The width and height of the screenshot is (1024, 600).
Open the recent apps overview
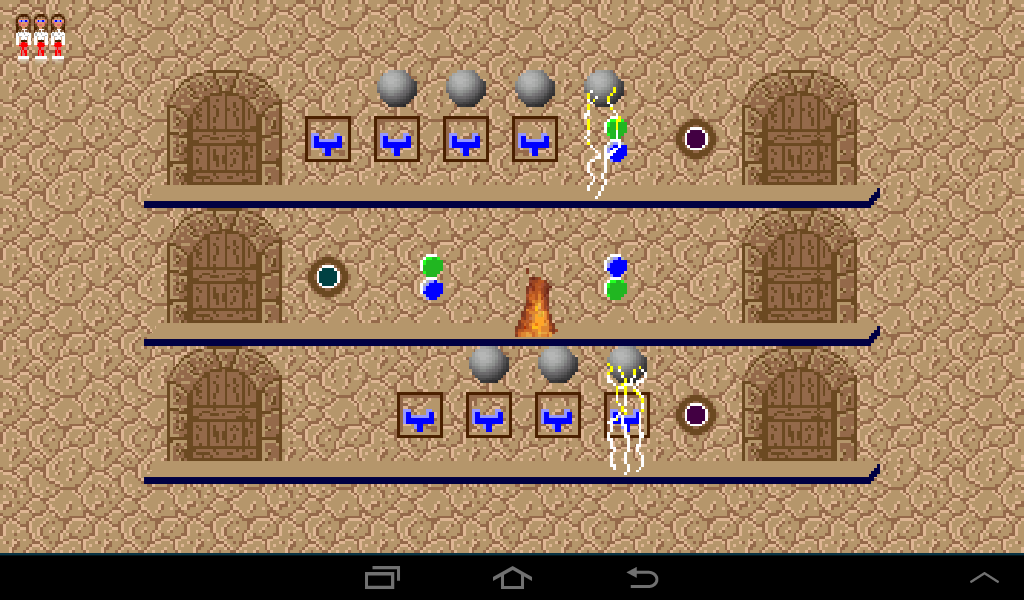point(382,577)
